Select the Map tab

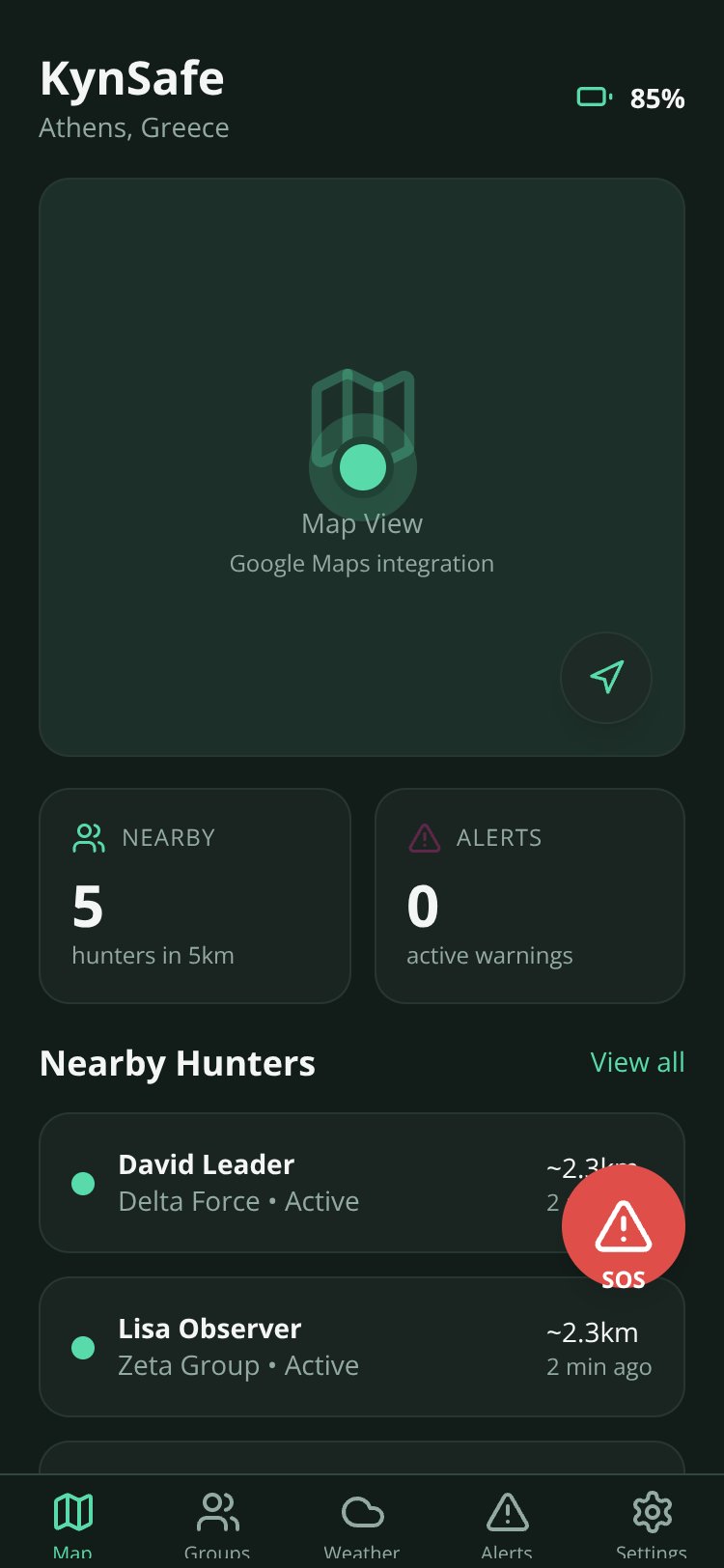(72, 1524)
